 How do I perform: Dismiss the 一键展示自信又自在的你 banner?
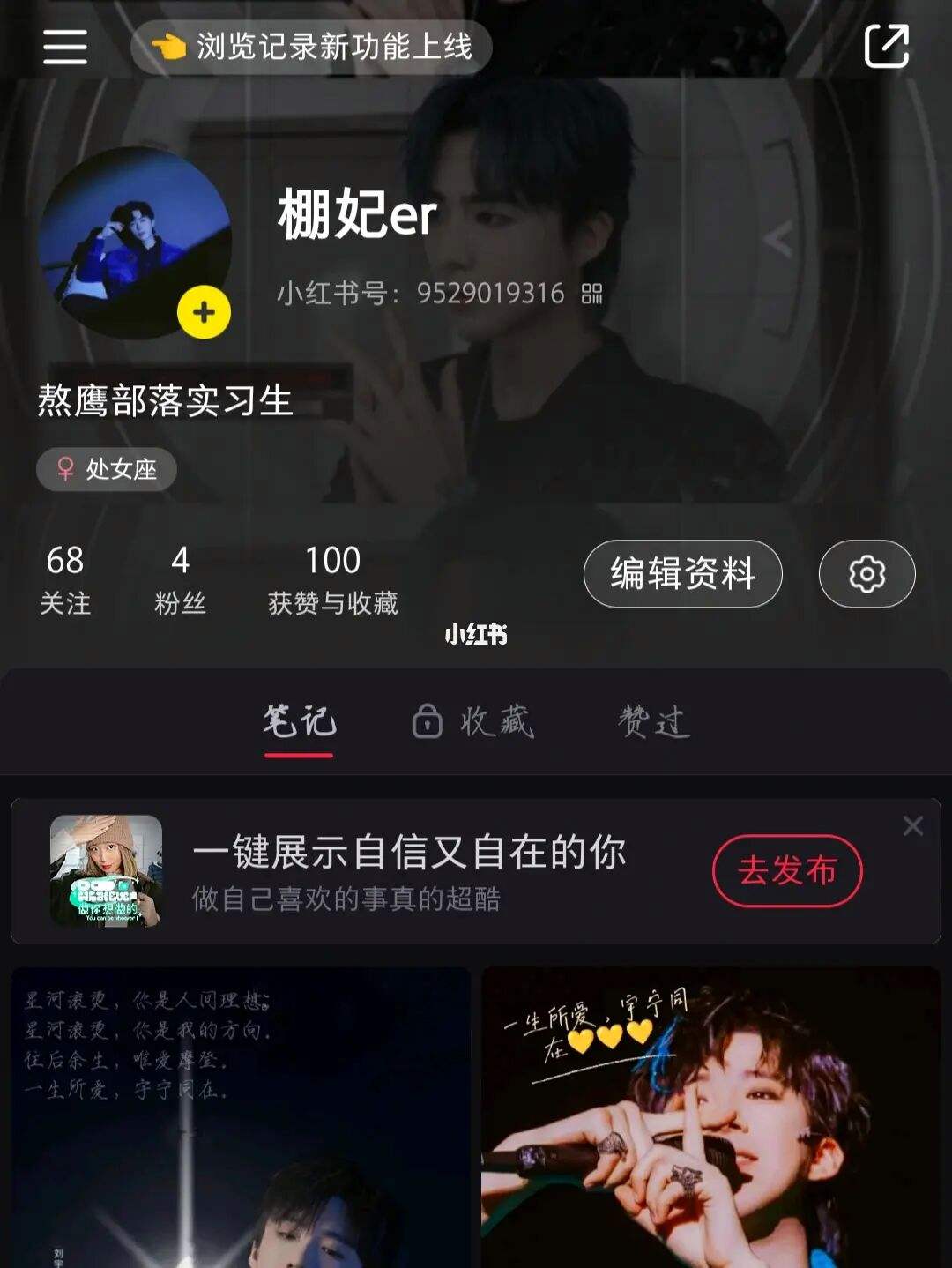point(913,826)
